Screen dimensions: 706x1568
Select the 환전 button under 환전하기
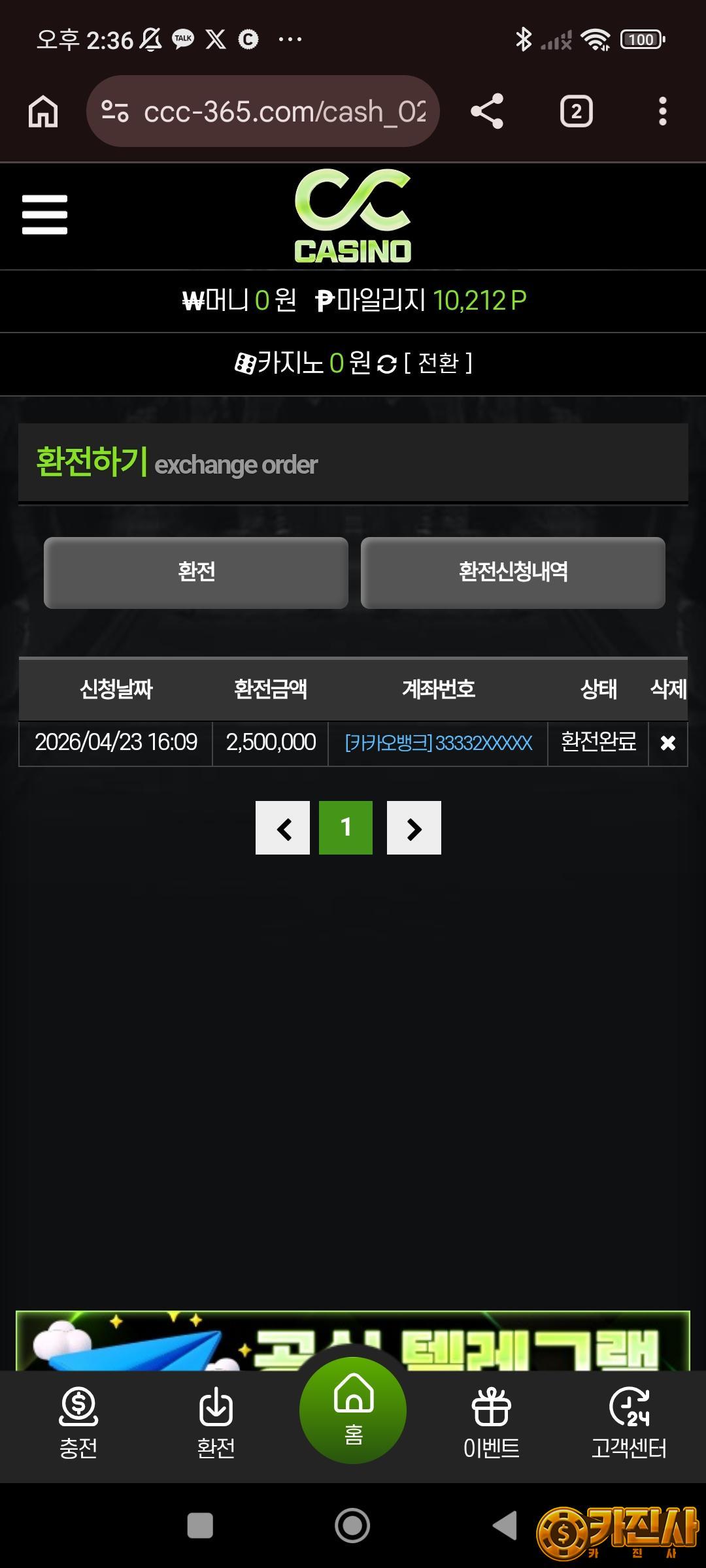click(x=196, y=572)
